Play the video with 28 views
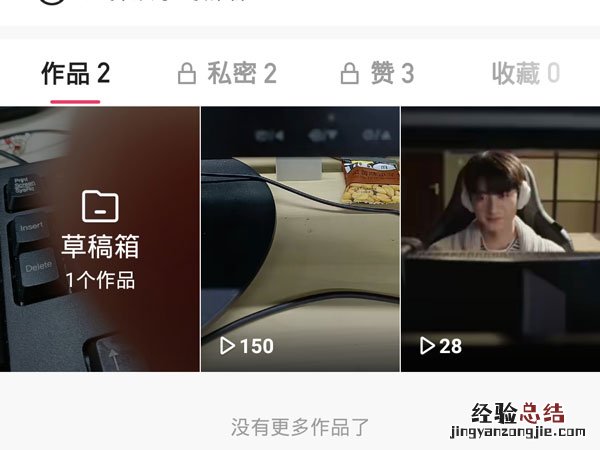The height and width of the screenshot is (450, 600). tap(500, 240)
